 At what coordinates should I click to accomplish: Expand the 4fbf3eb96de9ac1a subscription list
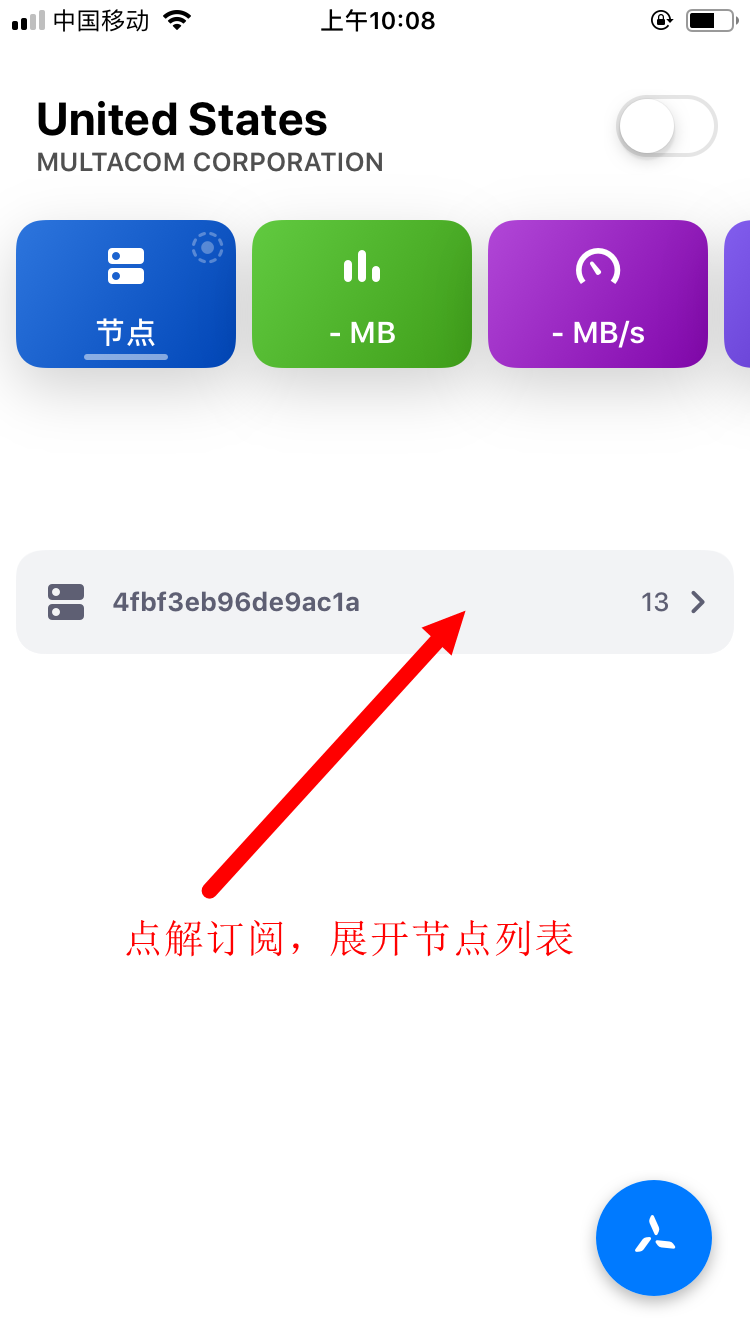374,602
